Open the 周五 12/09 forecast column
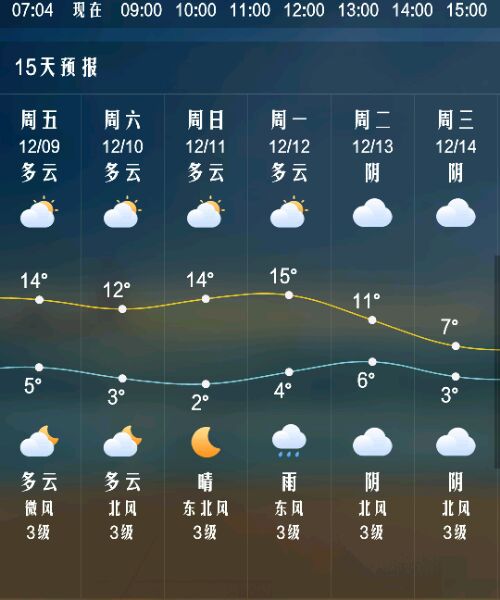The width and height of the screenshot is (500, 600). [40, 347]
